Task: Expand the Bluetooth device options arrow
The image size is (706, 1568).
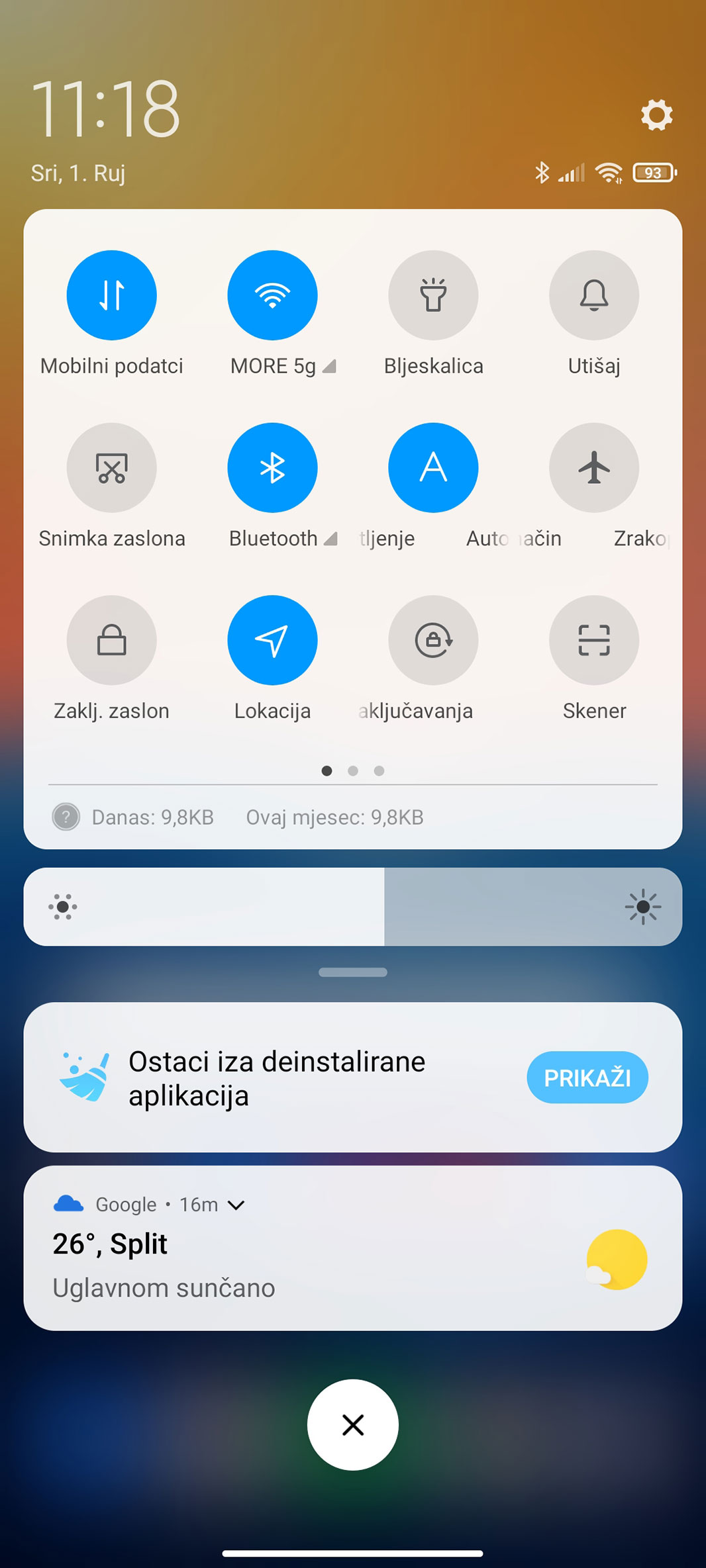Action: pos(330,539)
